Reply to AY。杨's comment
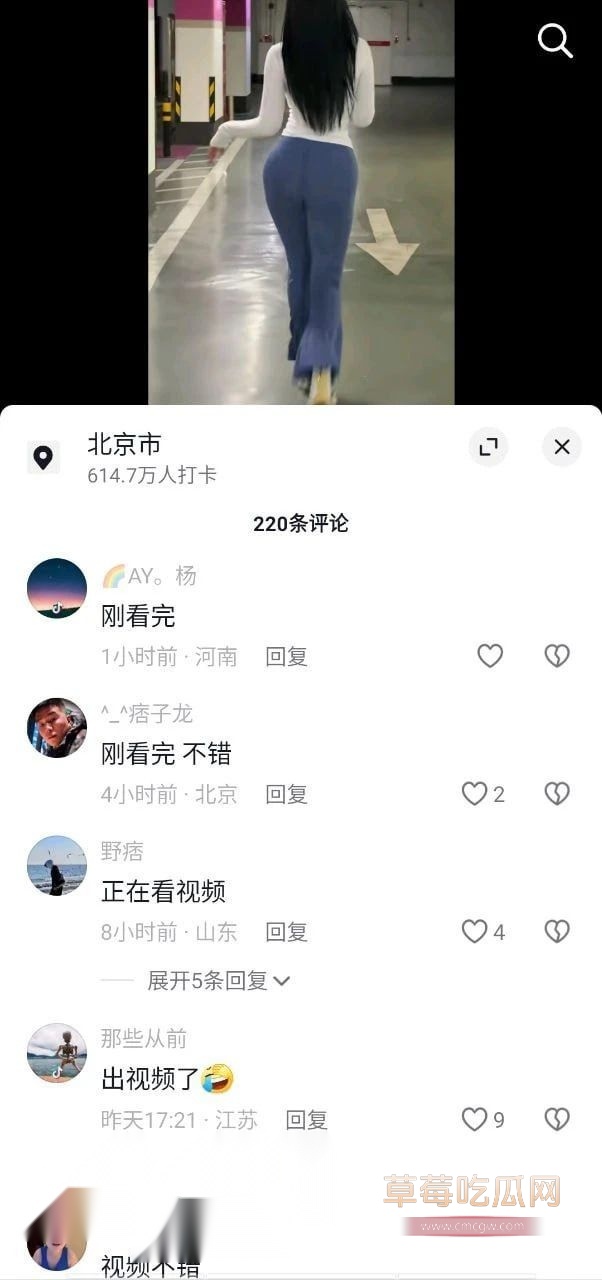Viewport: 602px width, 1280px height. pos(286,657)
